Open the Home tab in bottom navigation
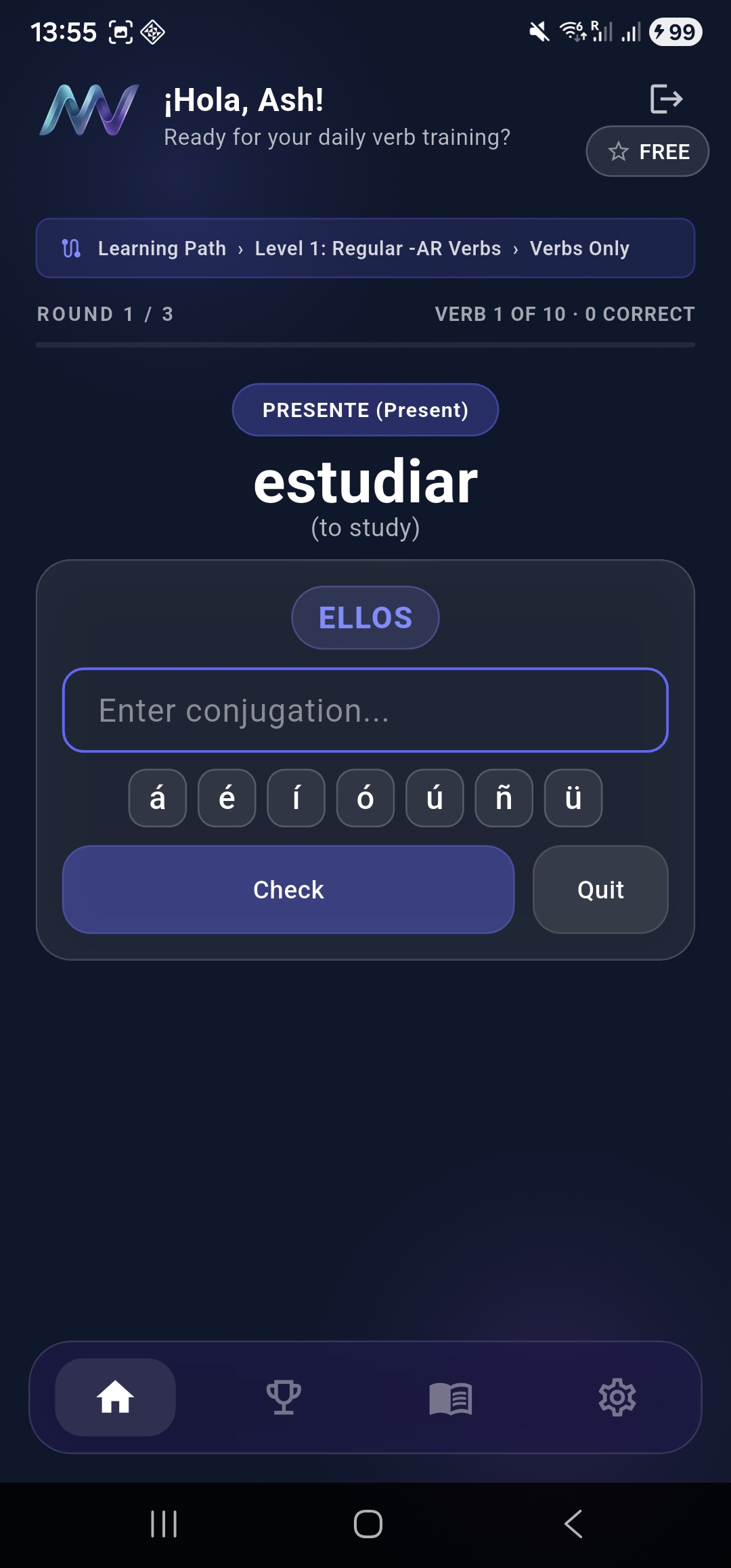The width and height of the screenshot is (731, 1568). click(x=114, y=1397)
